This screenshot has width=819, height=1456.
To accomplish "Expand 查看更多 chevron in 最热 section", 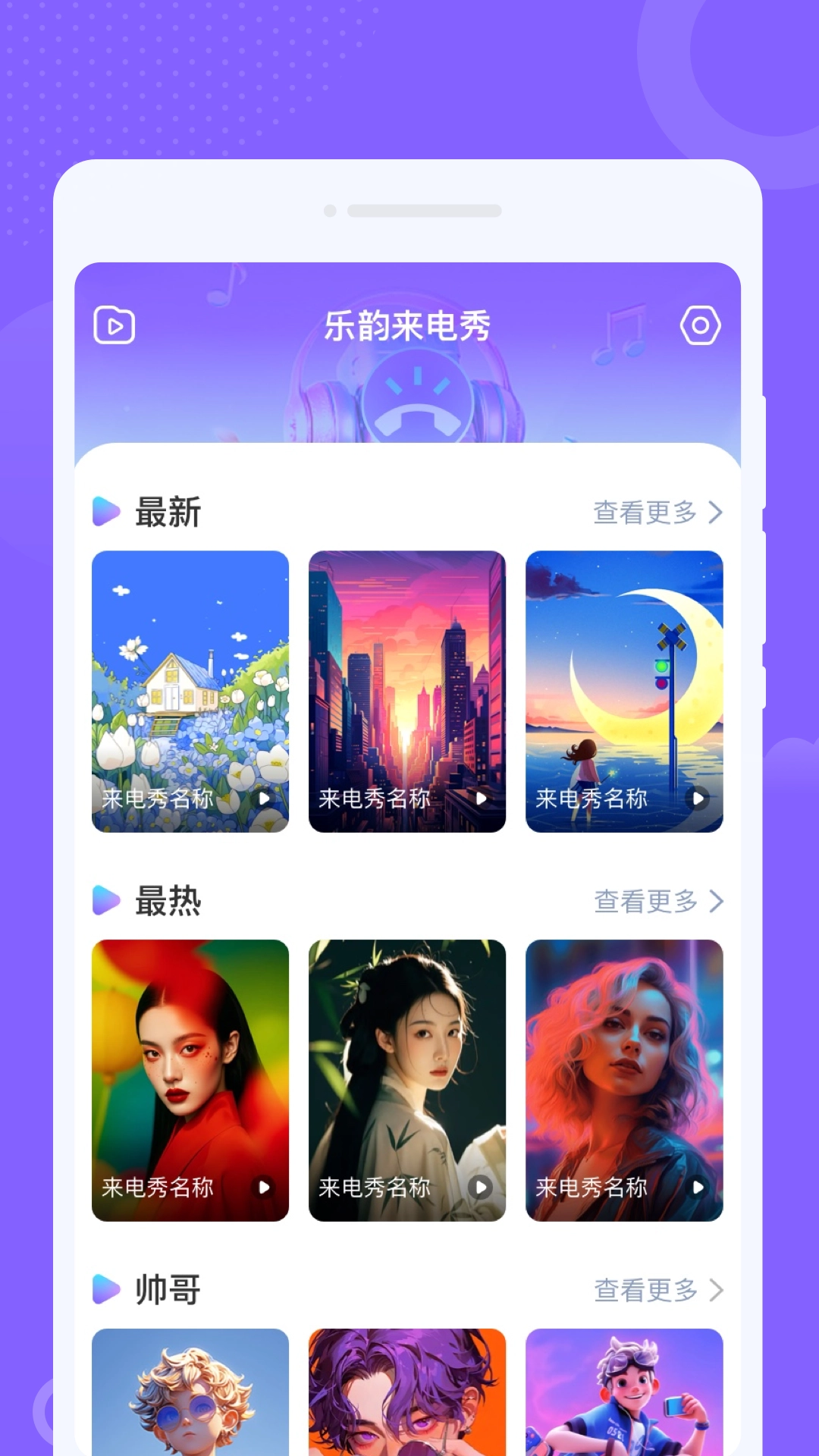I will [716, 902].
